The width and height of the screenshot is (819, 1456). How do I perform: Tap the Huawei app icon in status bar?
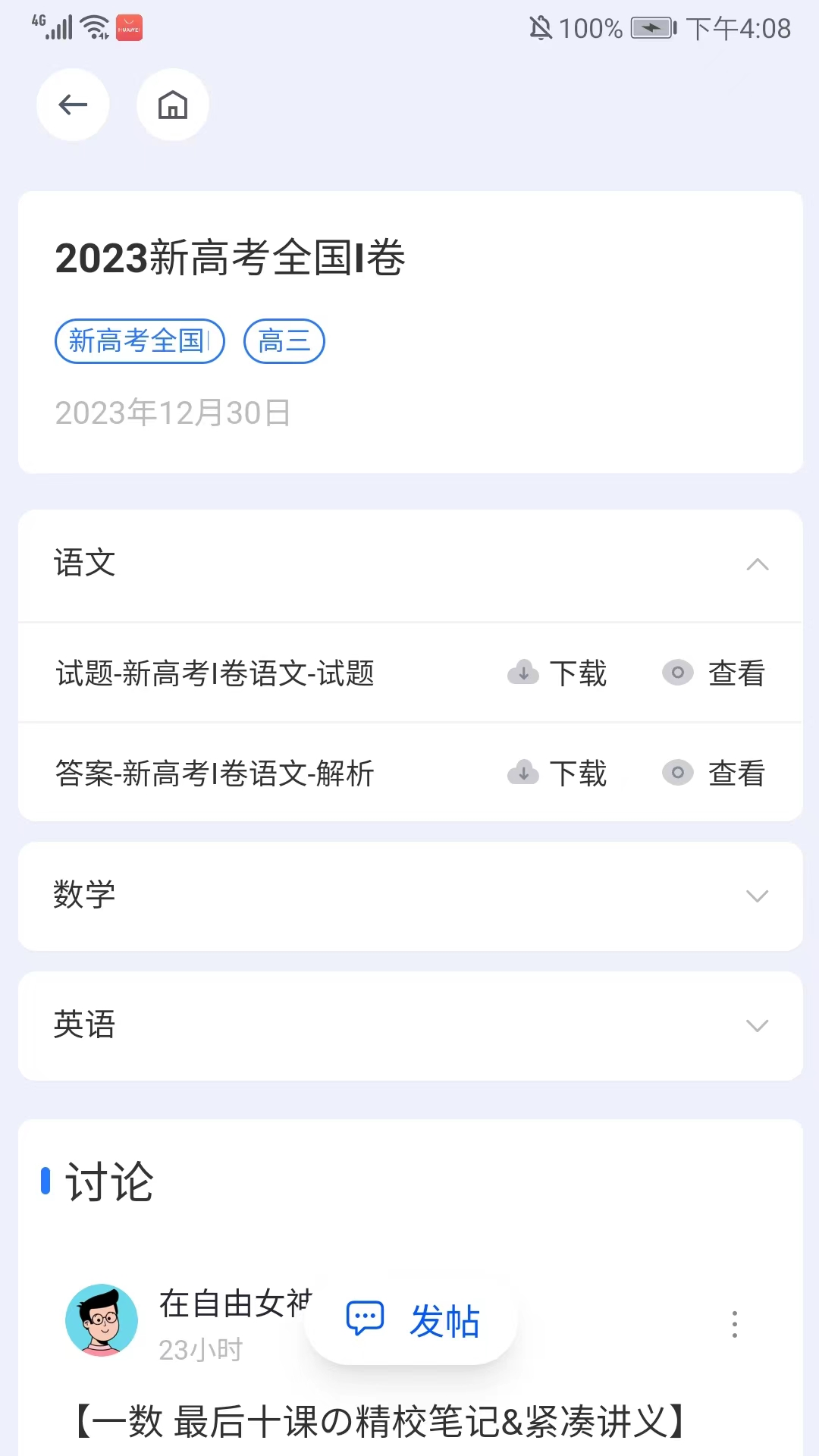129,27
